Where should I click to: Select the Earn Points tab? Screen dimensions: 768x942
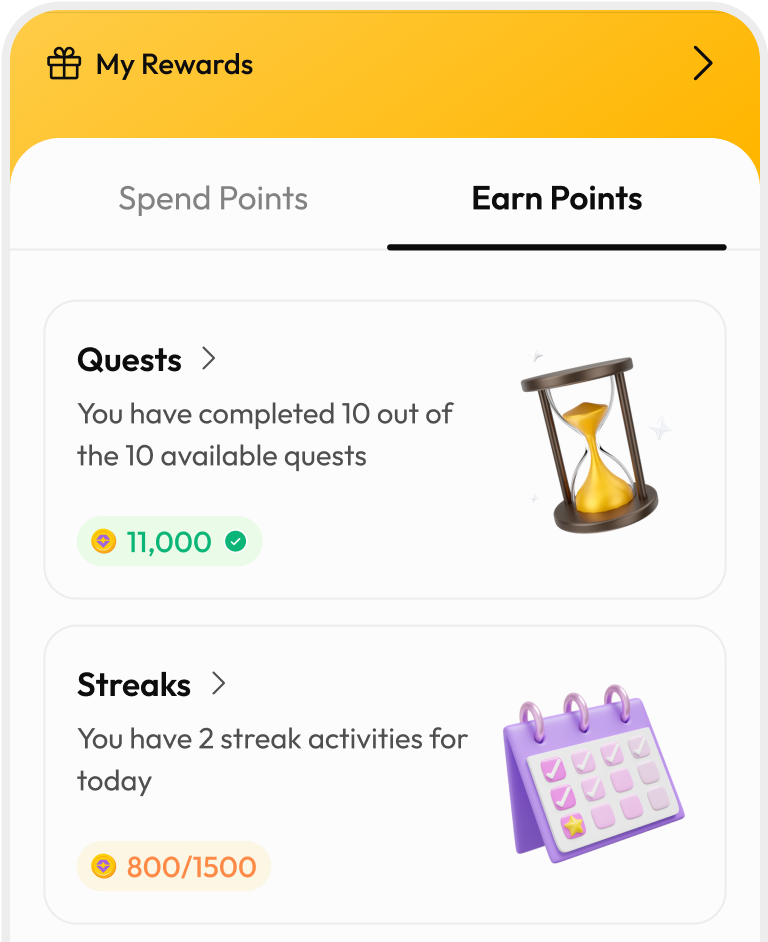coord(557,198)
